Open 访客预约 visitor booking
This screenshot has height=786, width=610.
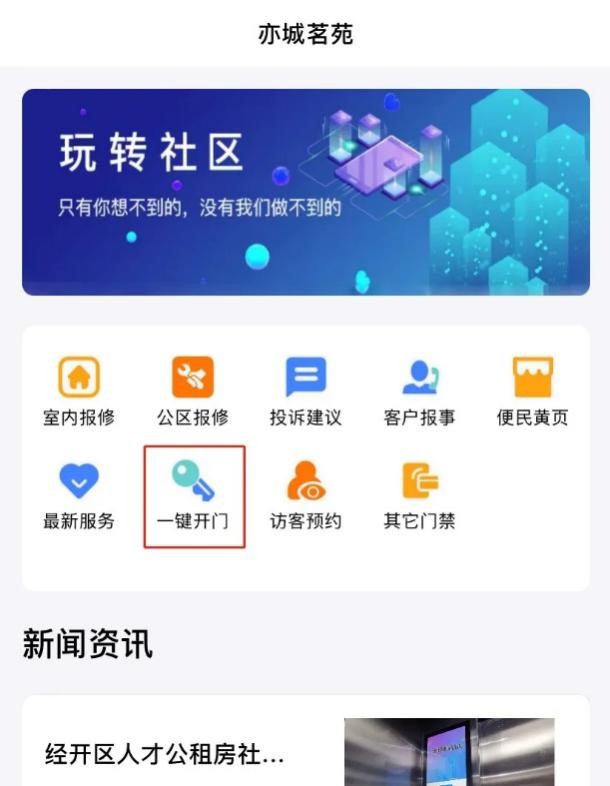[306, 496]
